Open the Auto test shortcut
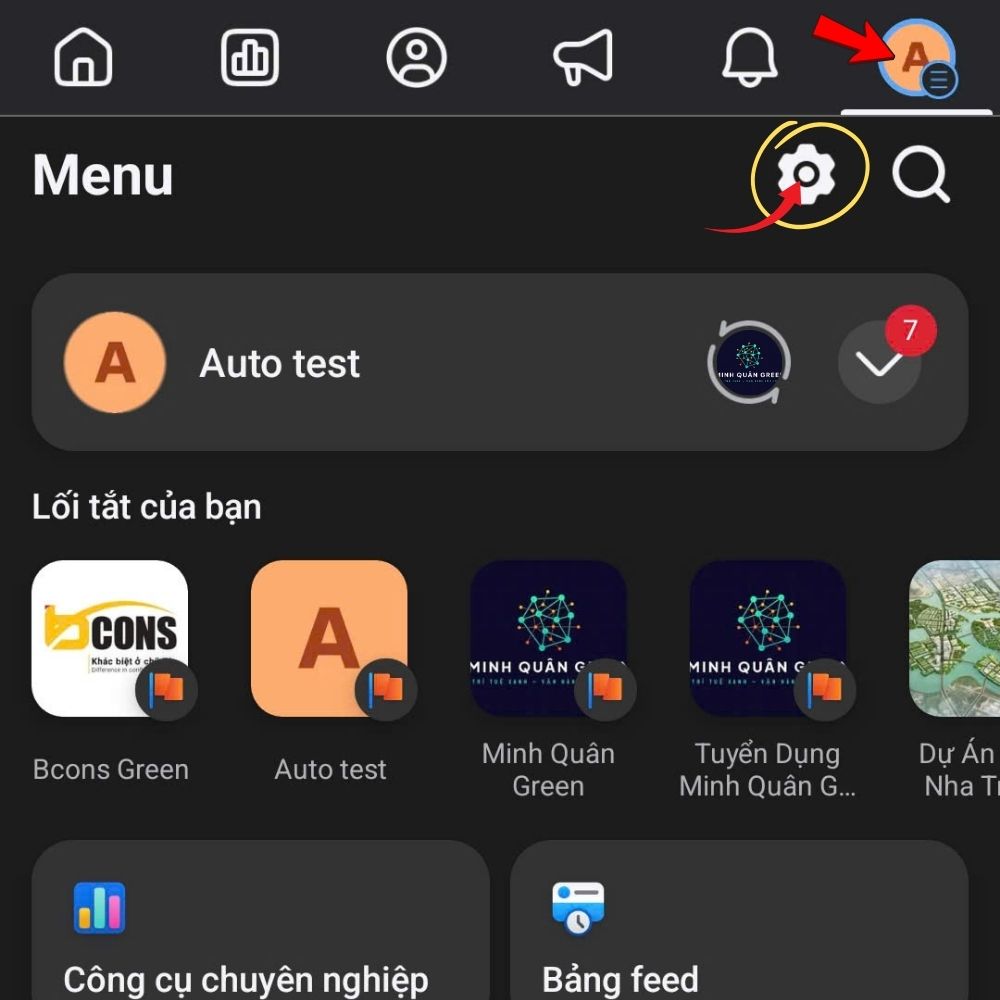 (x=330, y=640)
